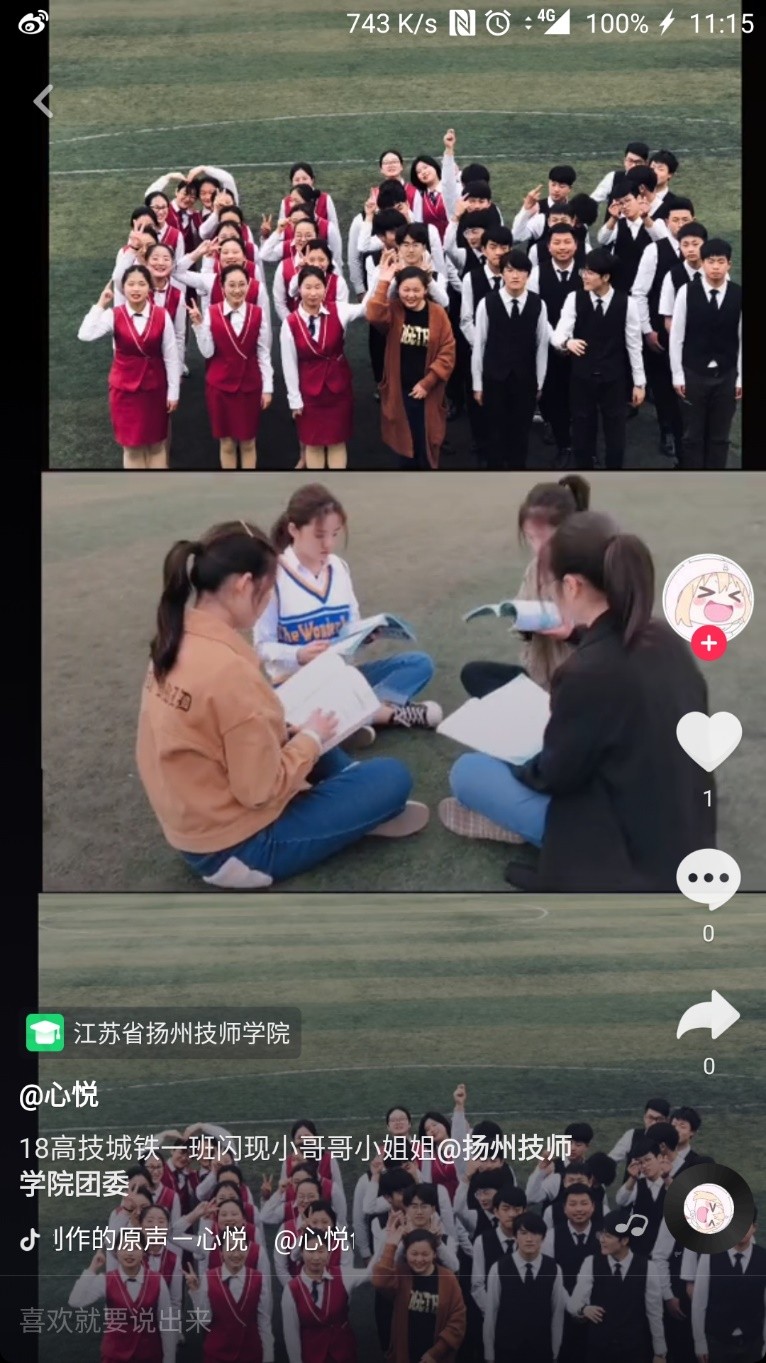Screen dimensions: 766x1363
Task: Like this video with the heart icon
Action: tap(708, 741)
